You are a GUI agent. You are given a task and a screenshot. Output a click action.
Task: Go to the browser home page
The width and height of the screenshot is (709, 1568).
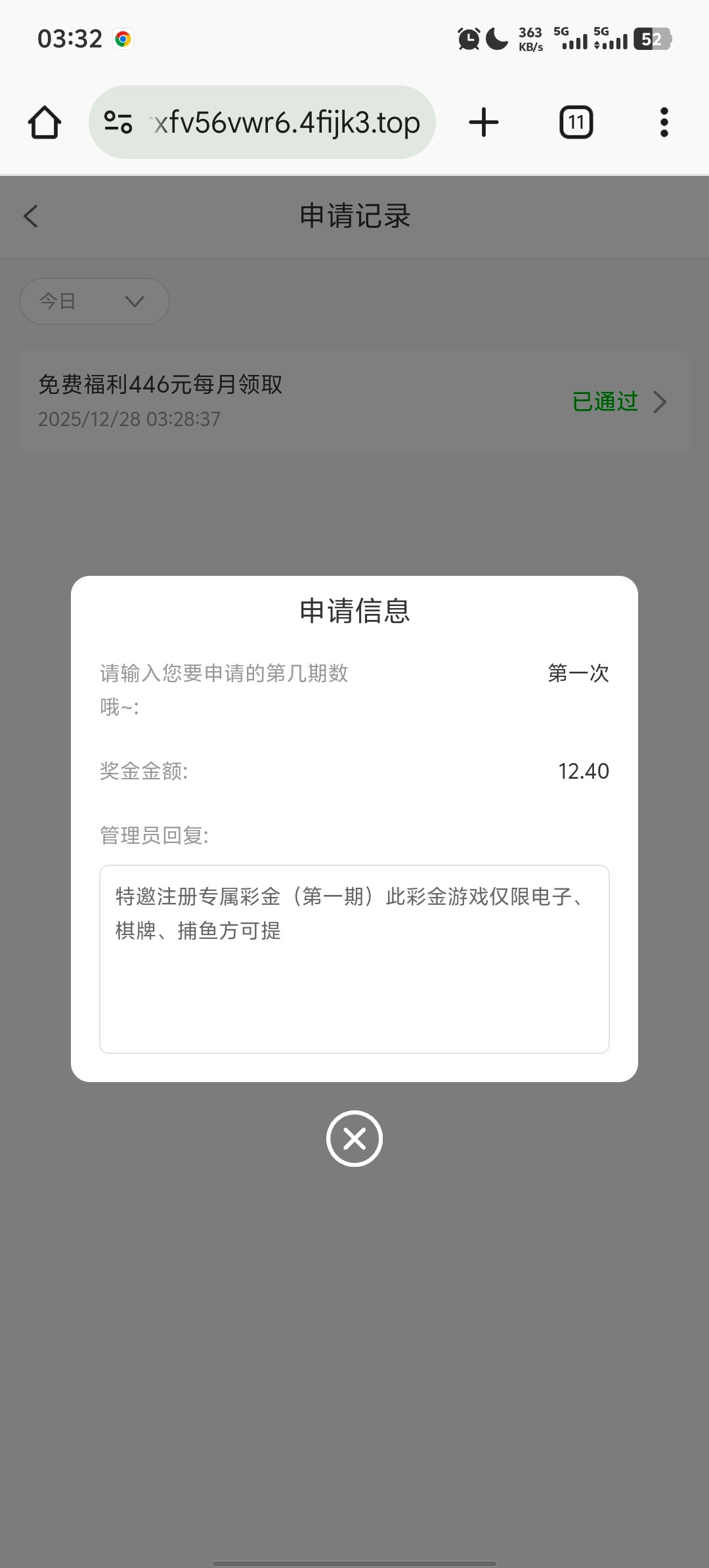click(45, 123)
